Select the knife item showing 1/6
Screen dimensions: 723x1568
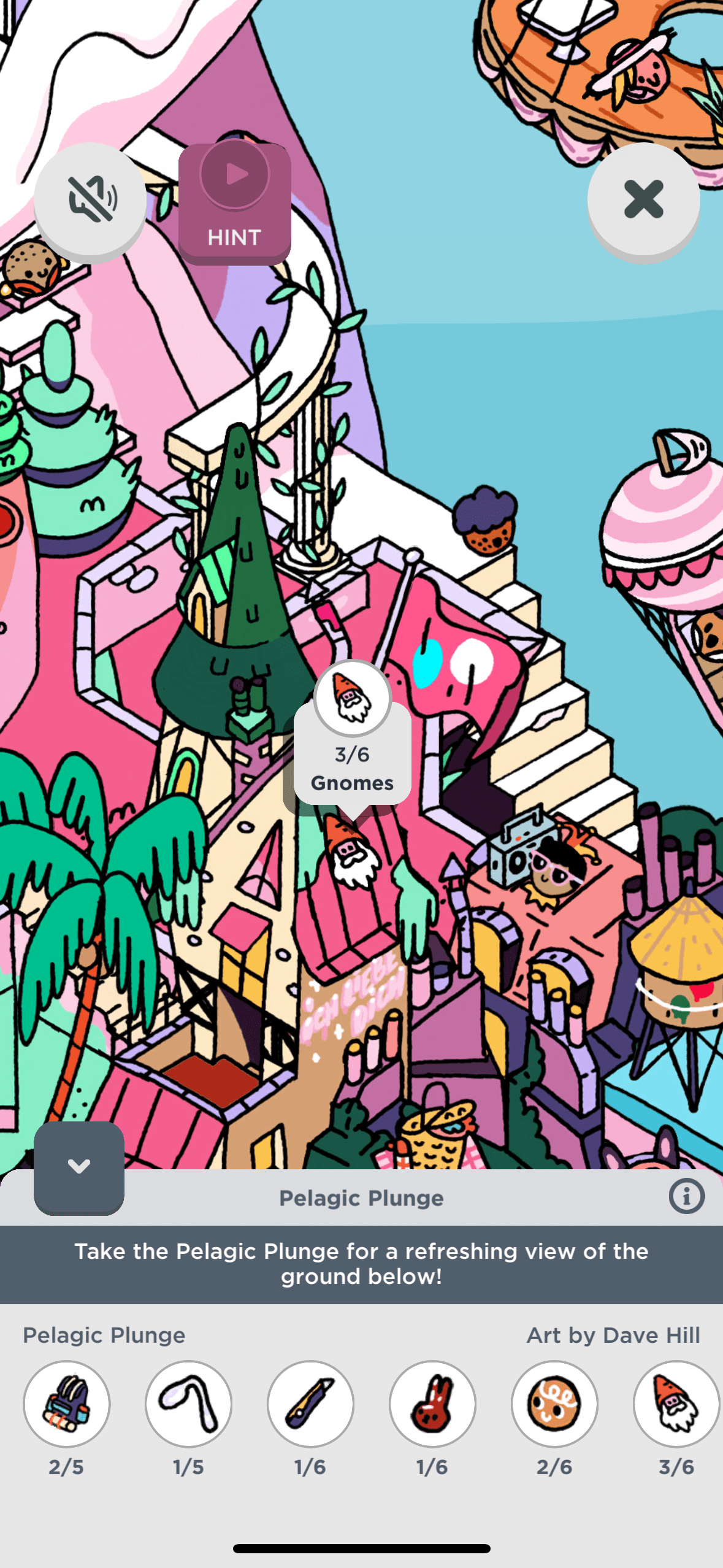click(310, 1404)
